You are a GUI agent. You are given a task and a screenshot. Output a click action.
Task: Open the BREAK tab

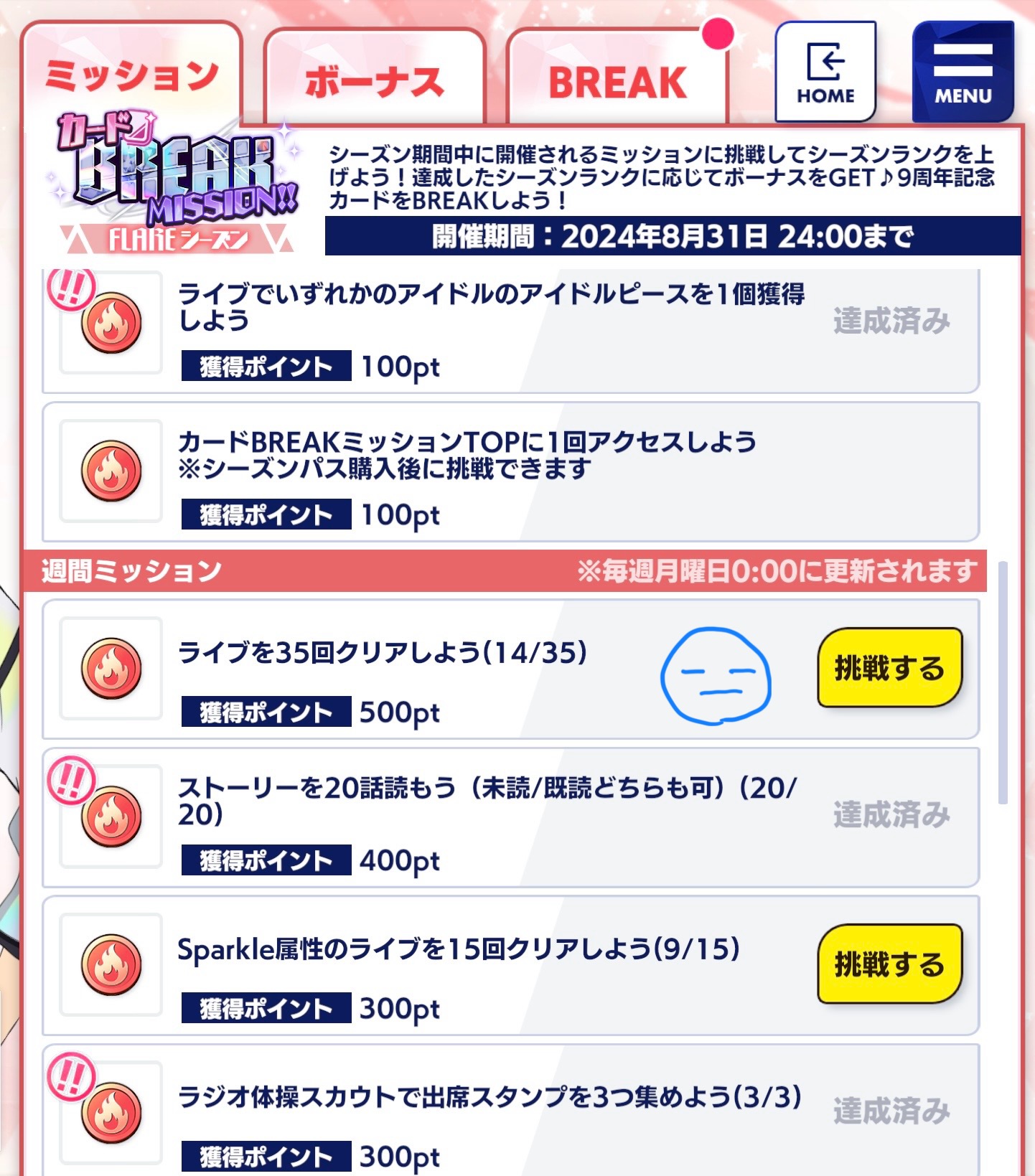pyautogui.click(x=617, y=80)
